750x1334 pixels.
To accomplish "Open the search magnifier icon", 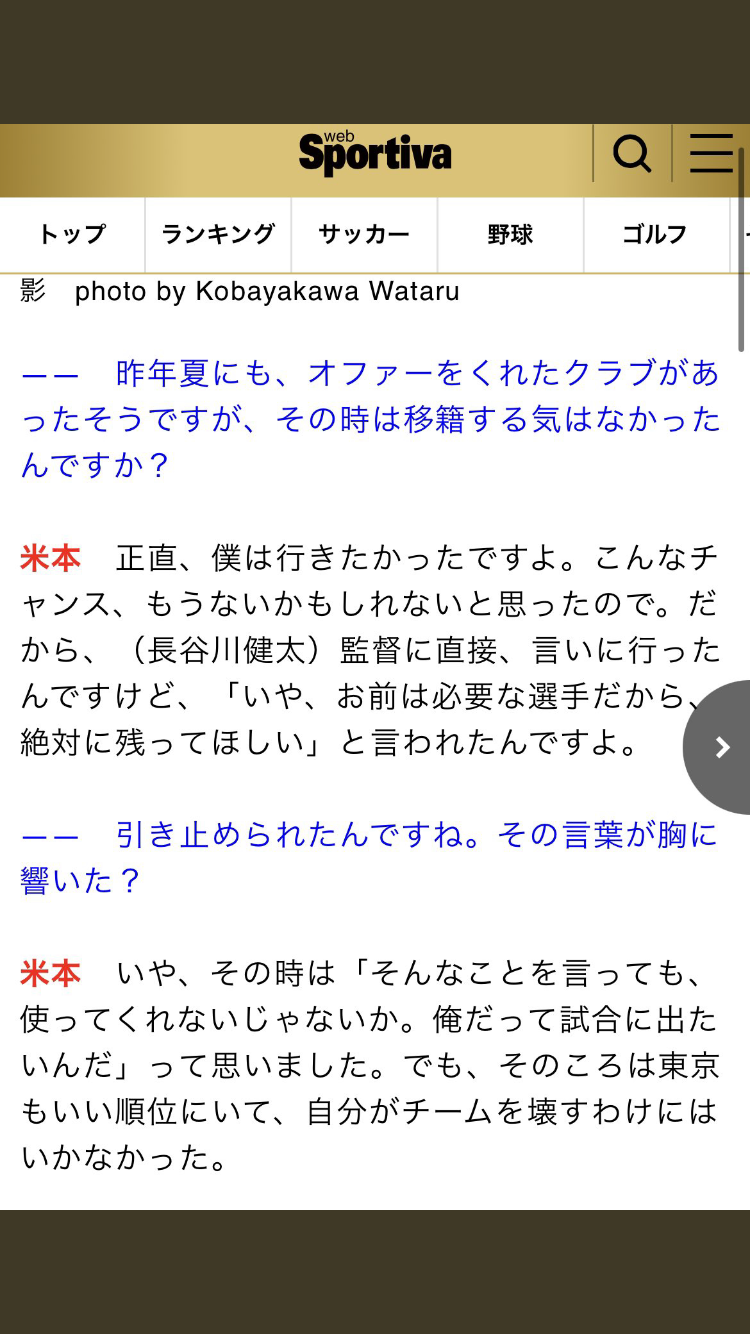I will [632, 155].
